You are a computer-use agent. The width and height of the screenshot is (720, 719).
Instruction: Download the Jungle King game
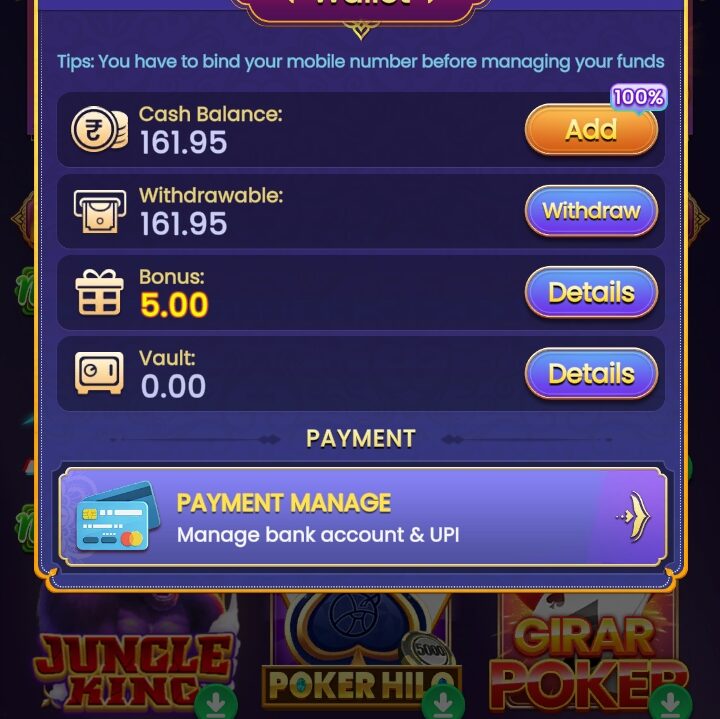click(x=215, y=703)
